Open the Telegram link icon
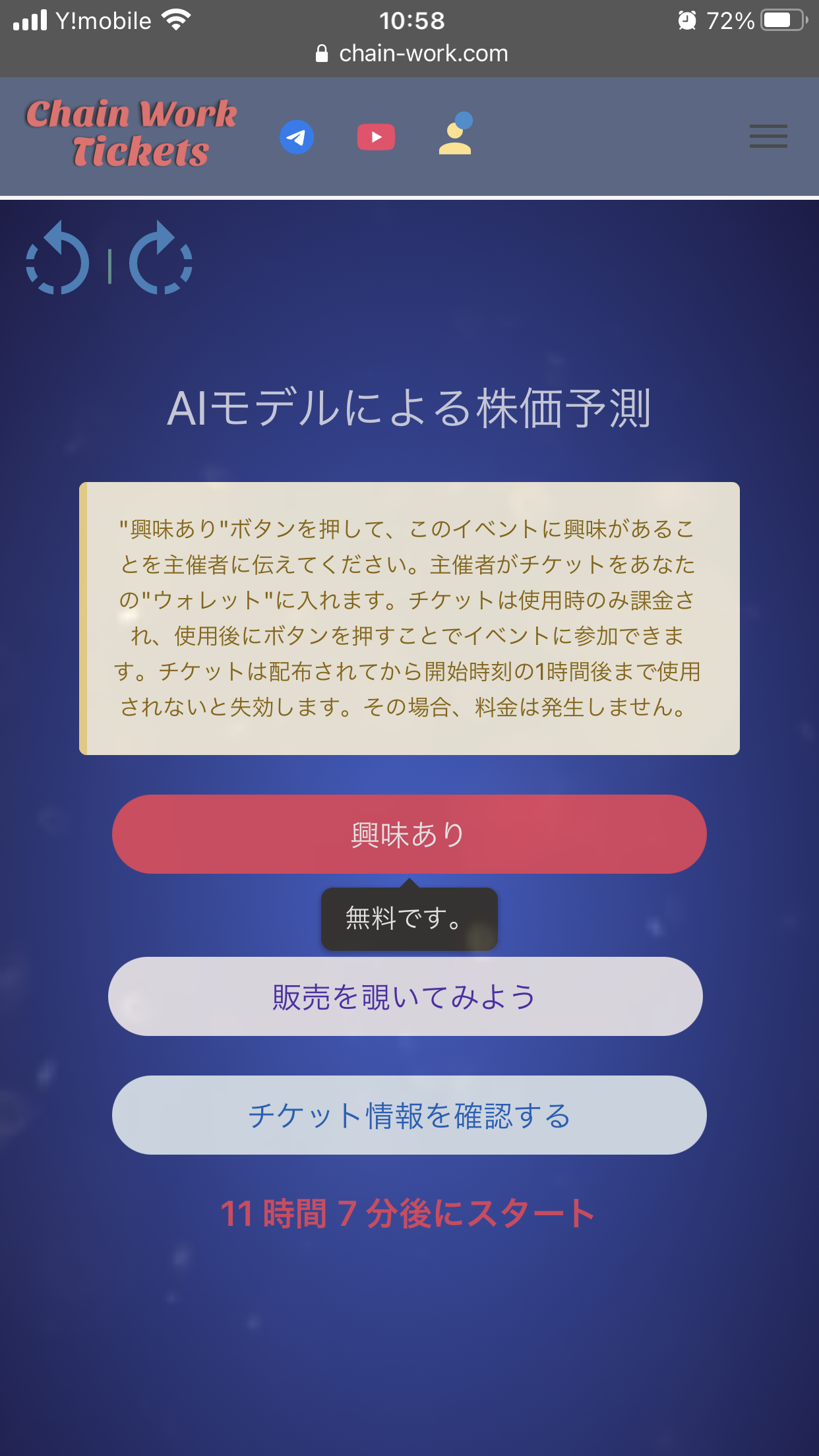This screenshot has width=819, height=1456. (x=297, y=137)
